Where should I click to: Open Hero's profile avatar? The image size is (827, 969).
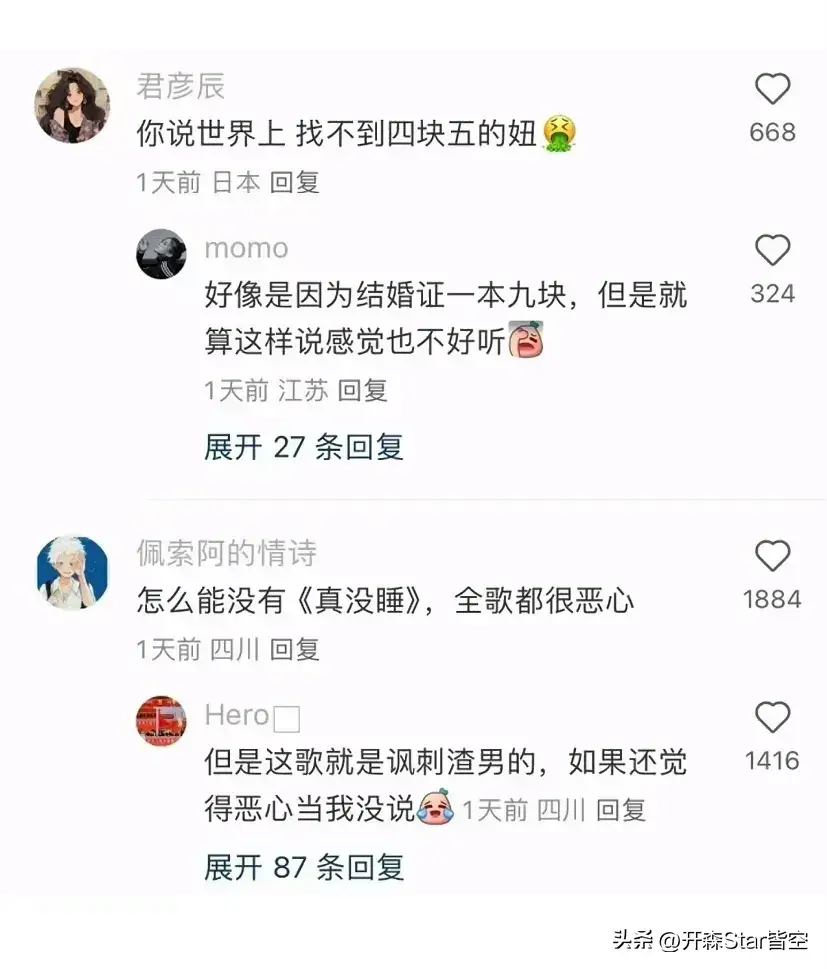tap(161, 721)
